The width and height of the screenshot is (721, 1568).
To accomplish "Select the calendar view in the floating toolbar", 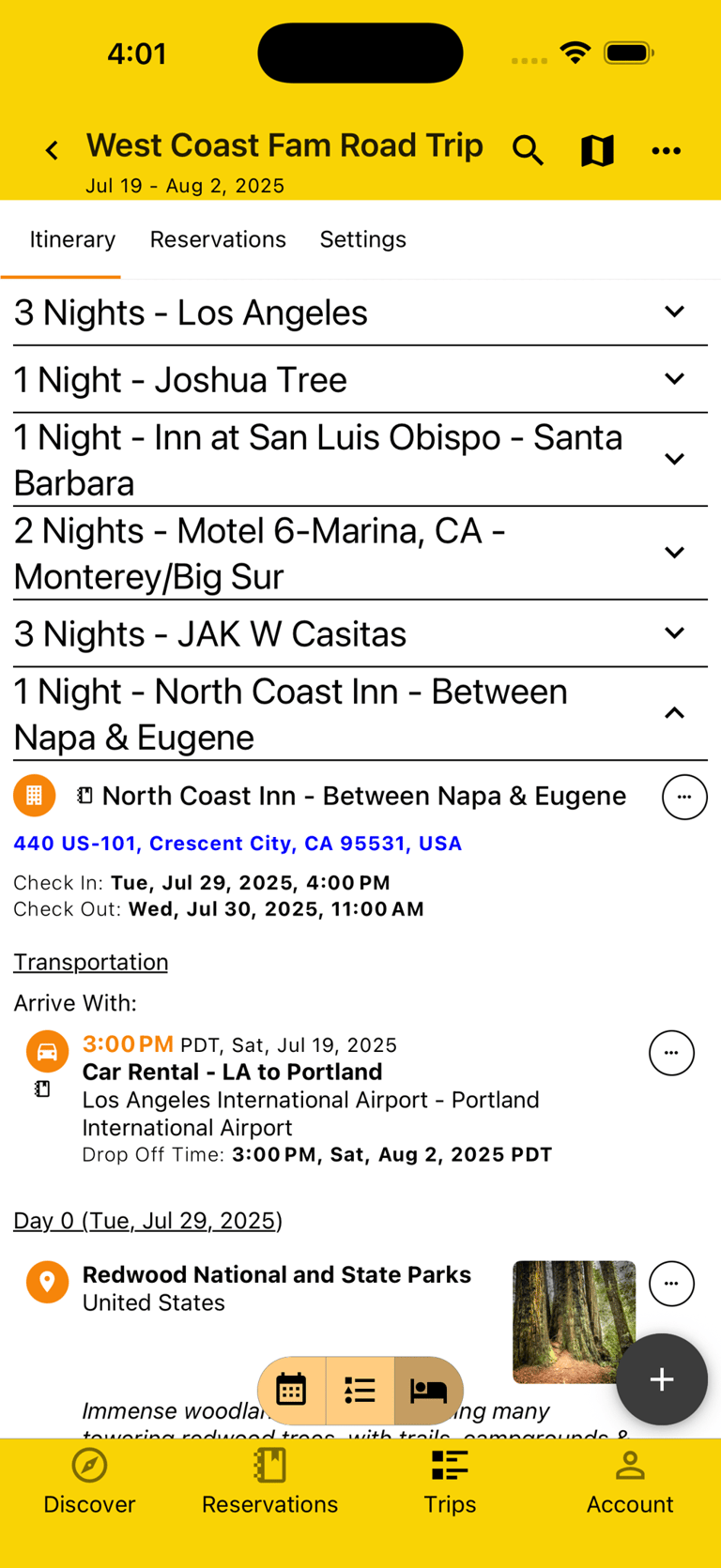I will point(291,1390).
